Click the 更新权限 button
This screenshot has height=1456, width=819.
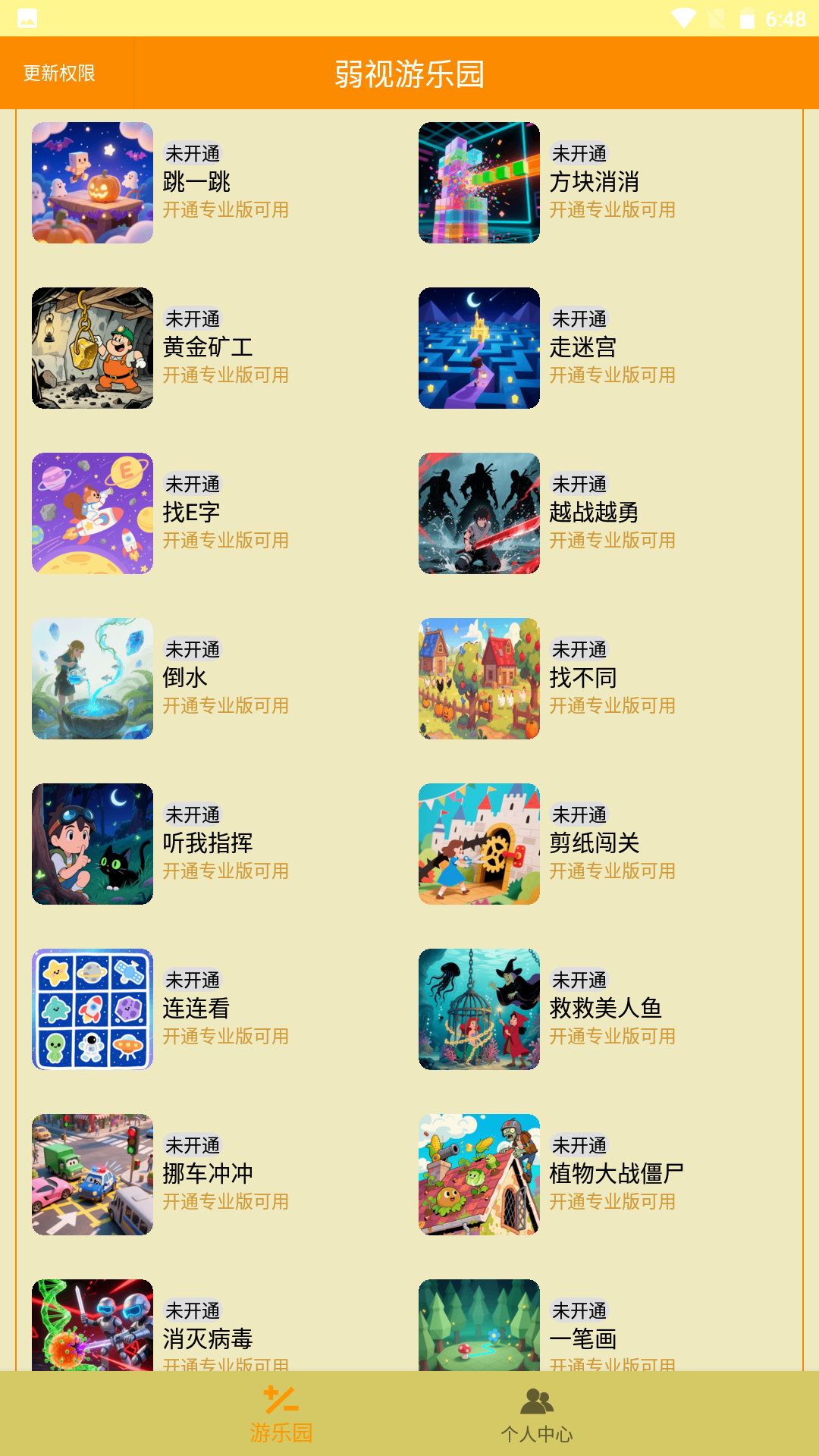pyautogui.click(x=61, y=74)
